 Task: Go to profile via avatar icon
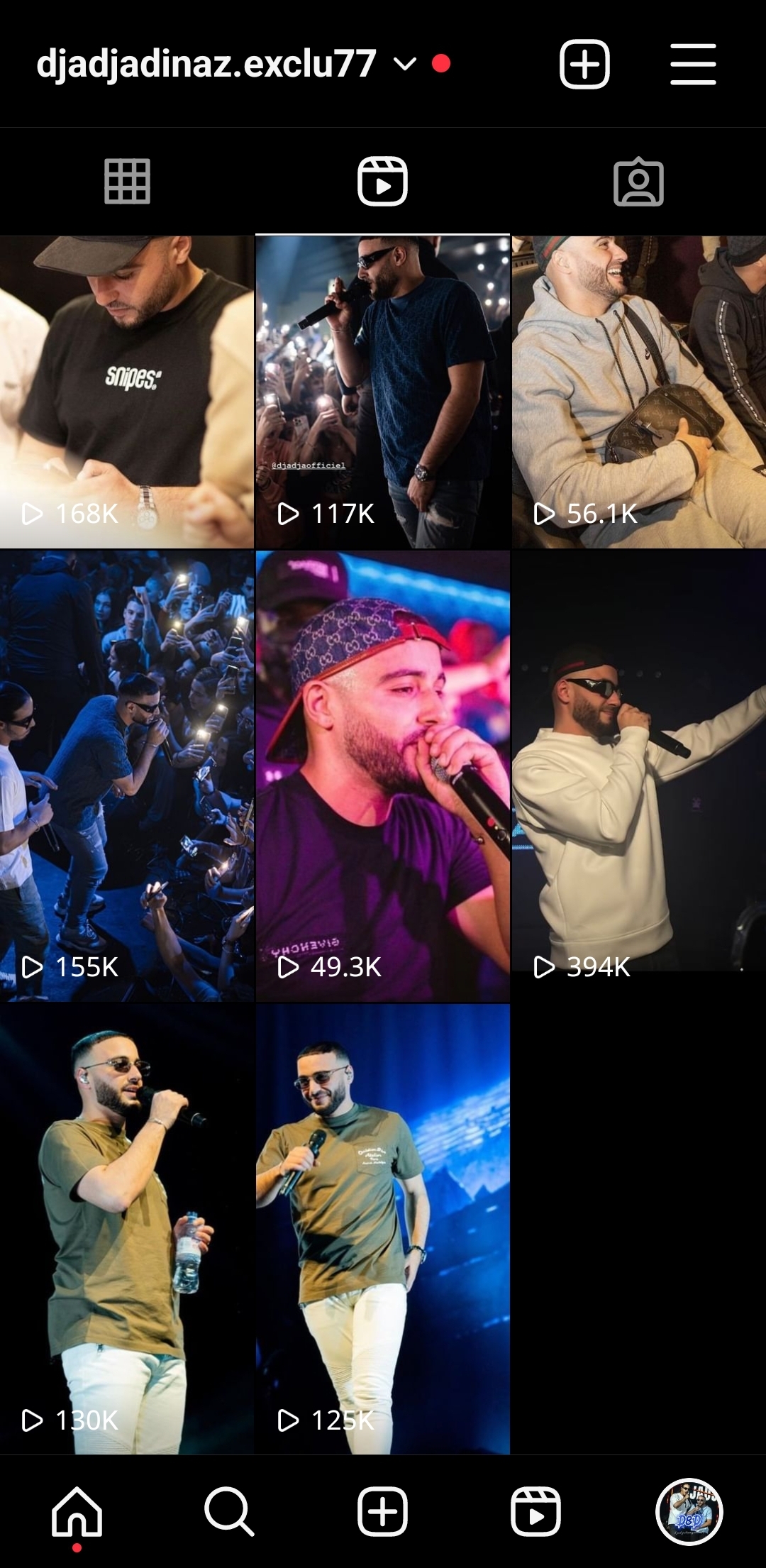tap(689, 1511)
